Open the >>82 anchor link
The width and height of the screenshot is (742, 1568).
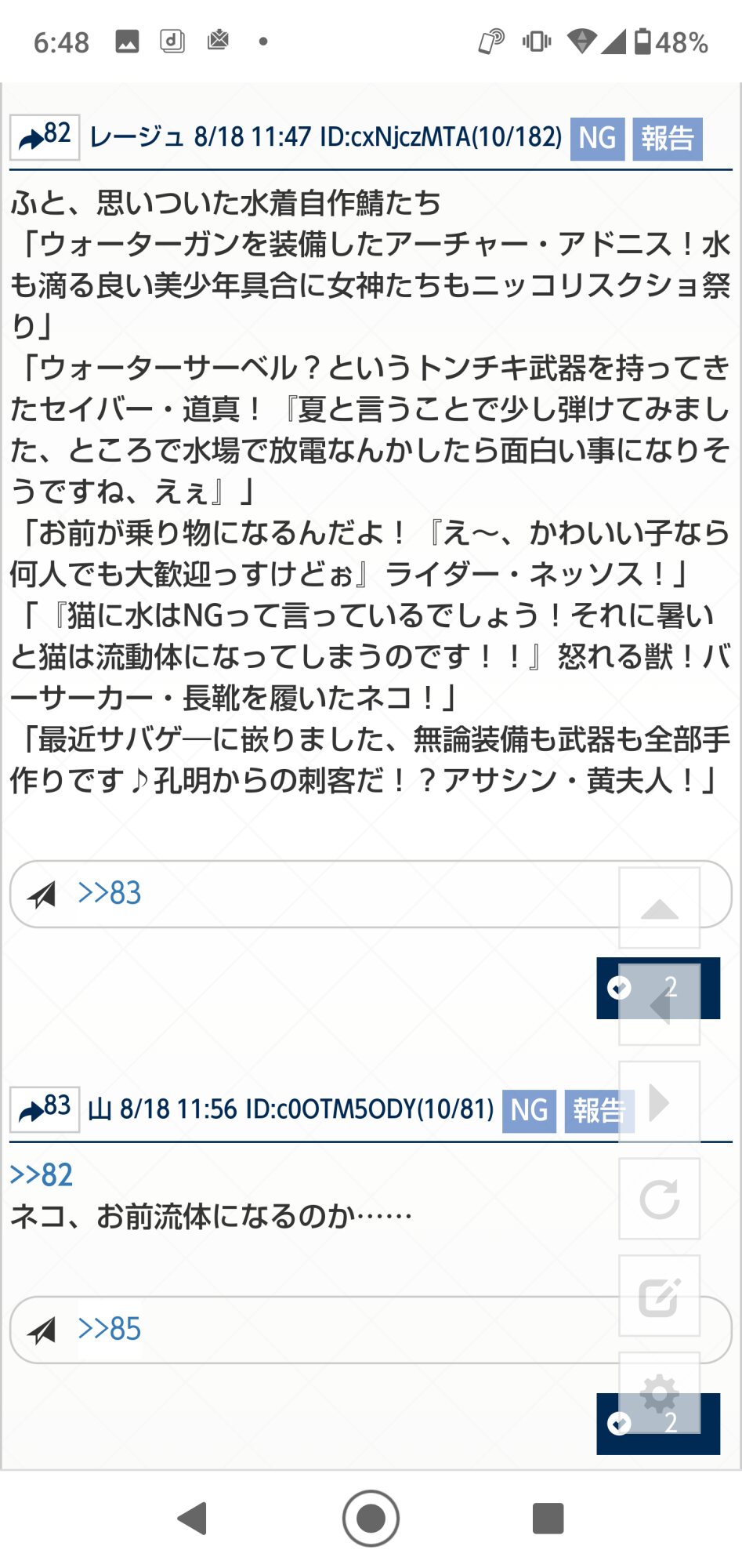point(42,1174)
